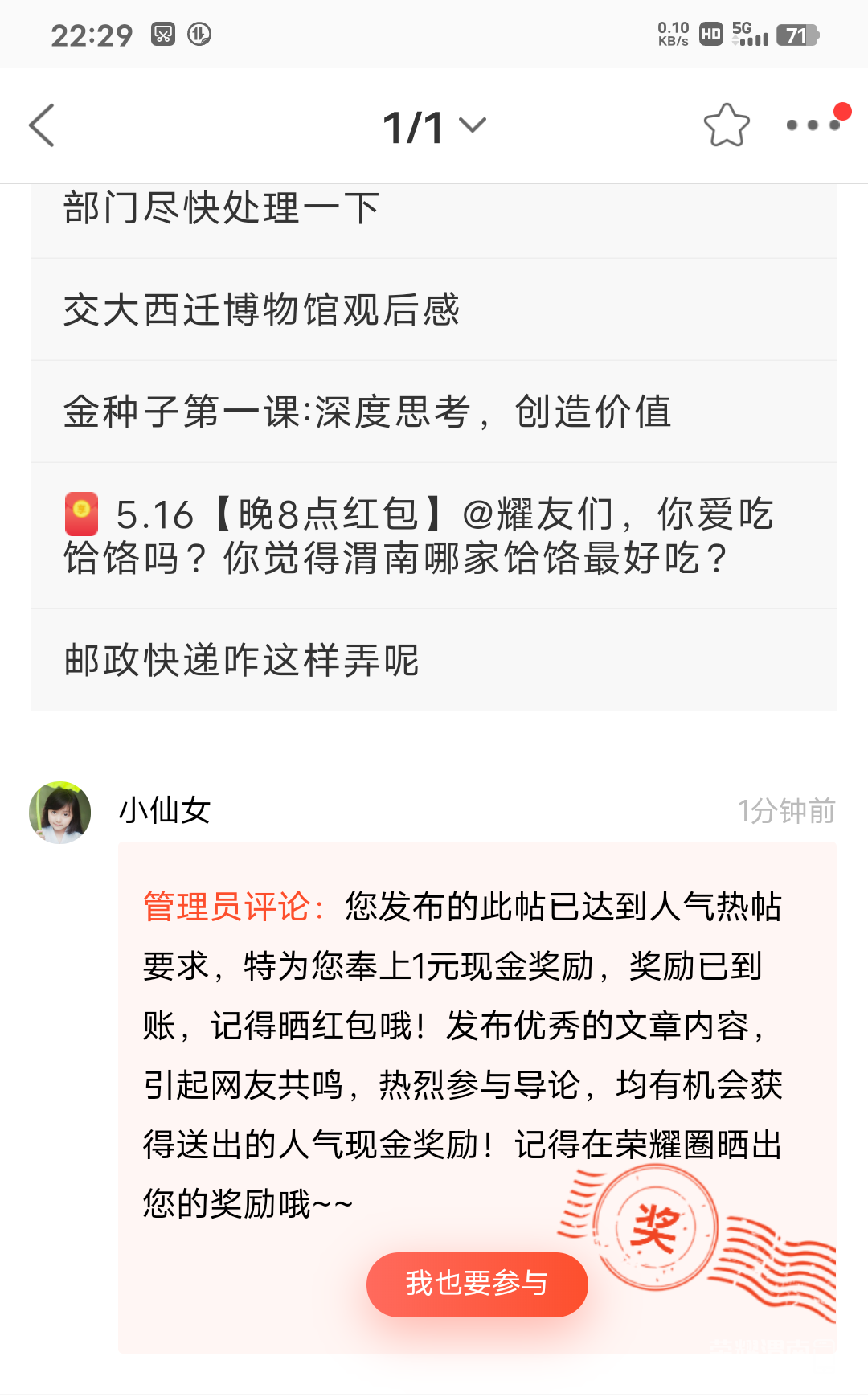Open the three-dot overflow menu
This screenshot has height=1397, width=868.
[813, 125]
